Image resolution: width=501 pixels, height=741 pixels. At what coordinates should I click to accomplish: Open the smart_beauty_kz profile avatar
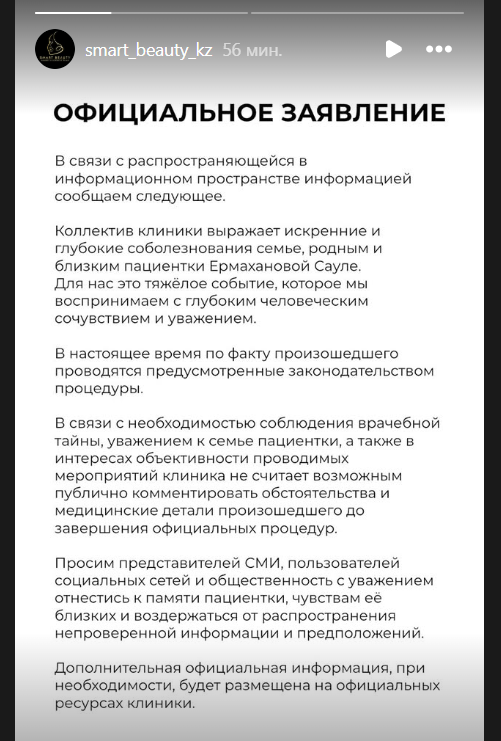55,49
